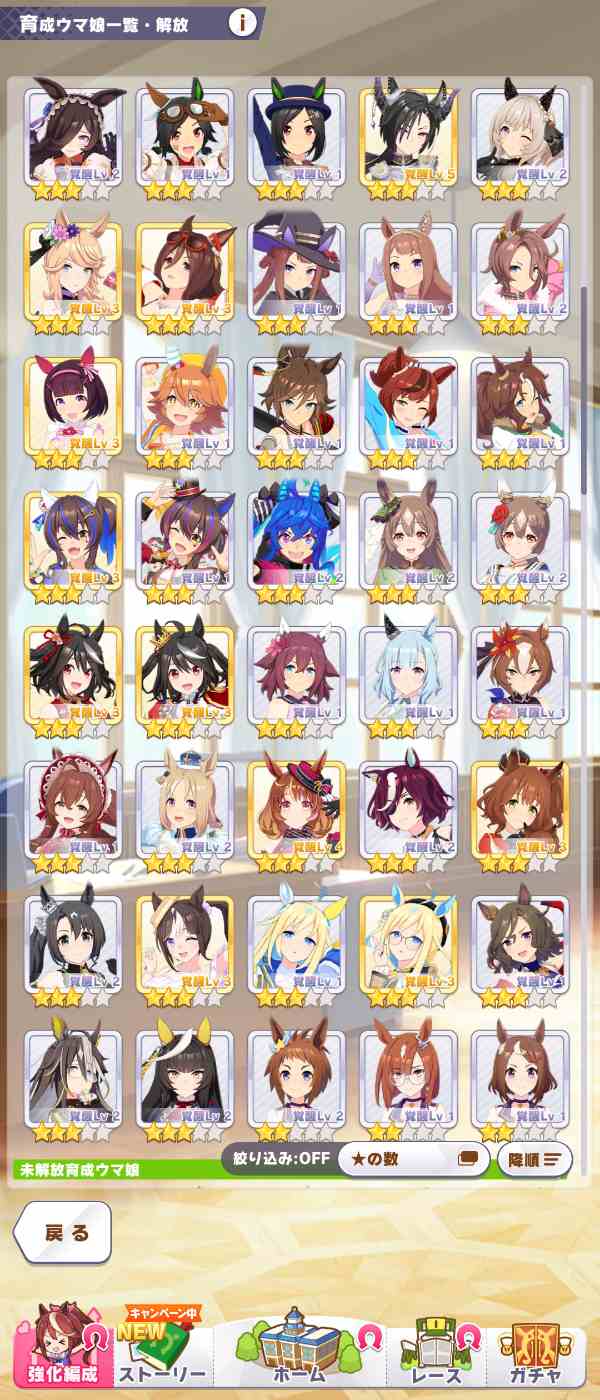Toggle the 降順 sort order

point(539,1160)
